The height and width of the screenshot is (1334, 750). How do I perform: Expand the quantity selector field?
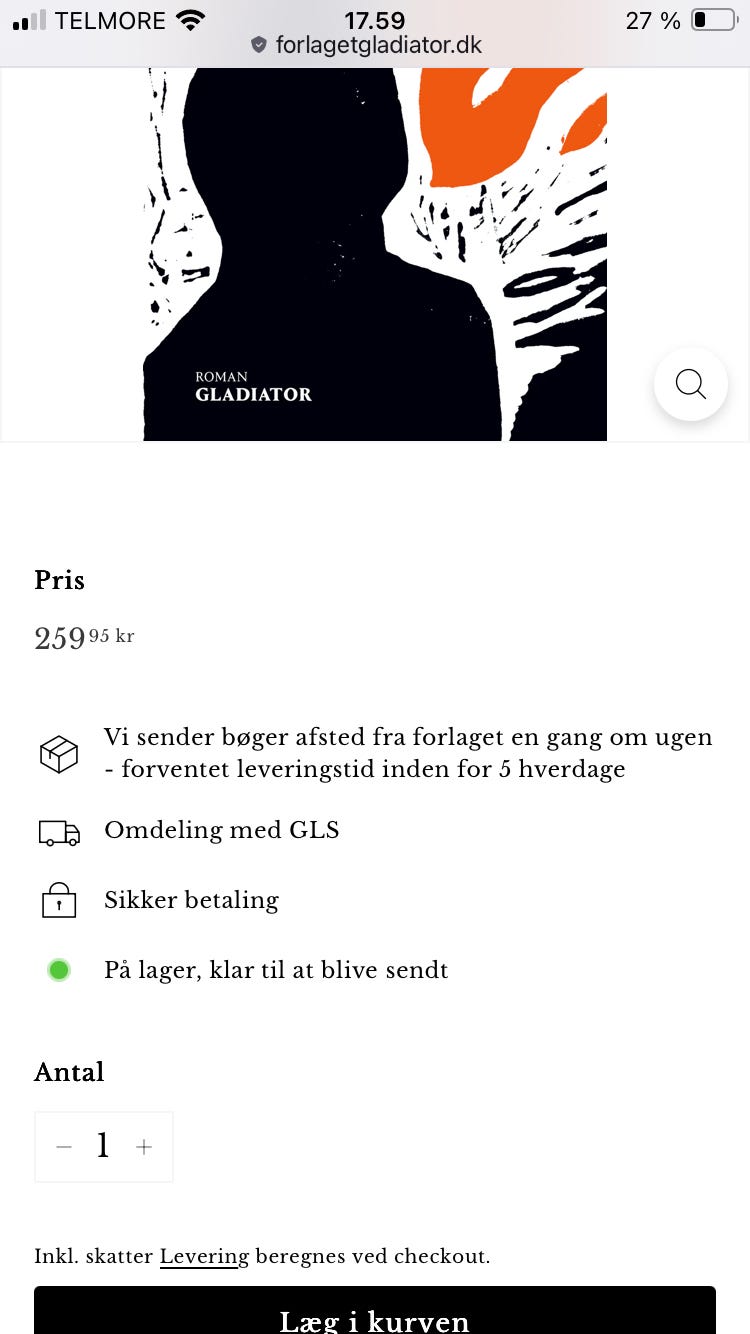[x=103, y=1146]
